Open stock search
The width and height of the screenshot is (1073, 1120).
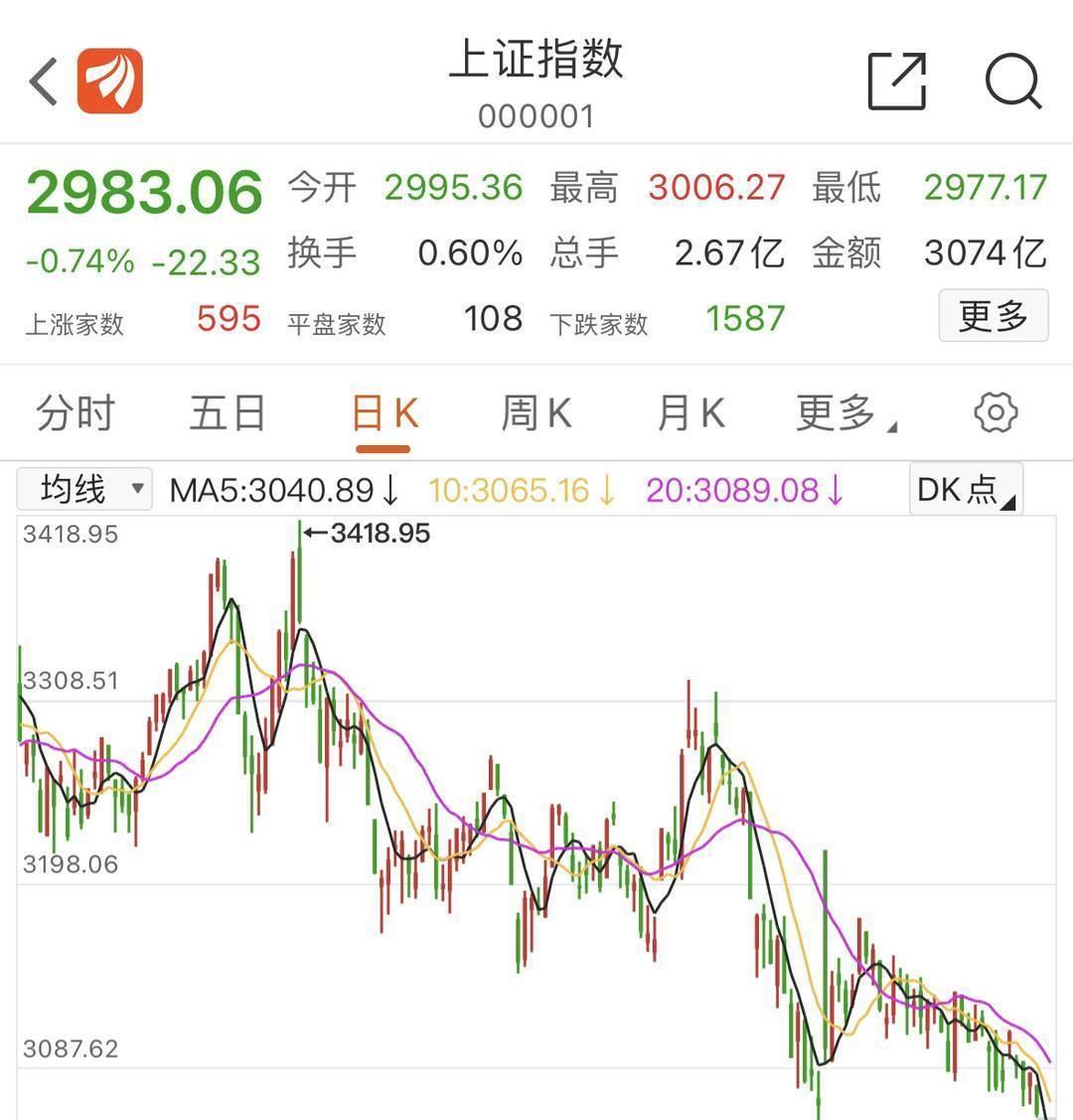[1011, 81]
